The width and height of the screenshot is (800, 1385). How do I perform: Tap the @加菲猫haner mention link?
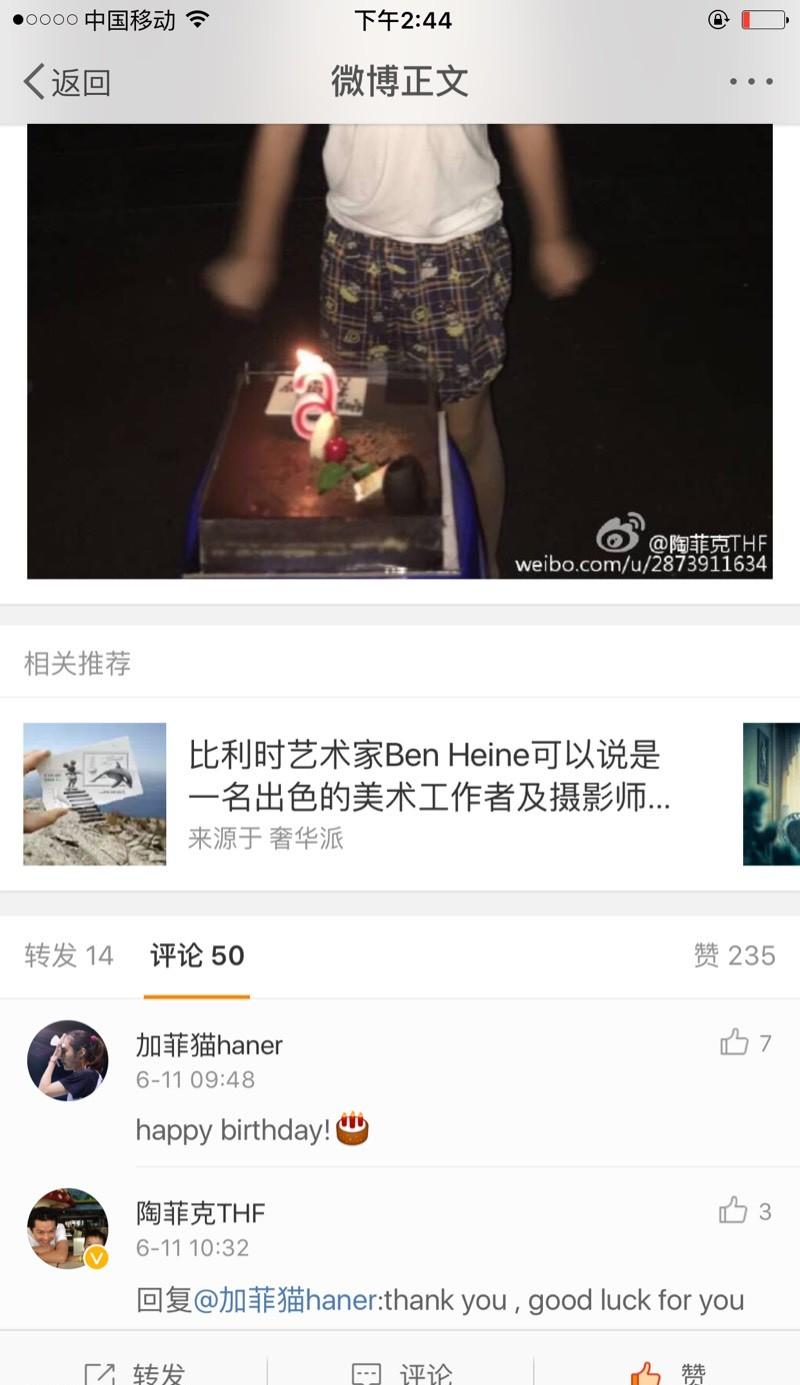[x=285, y=1300]
